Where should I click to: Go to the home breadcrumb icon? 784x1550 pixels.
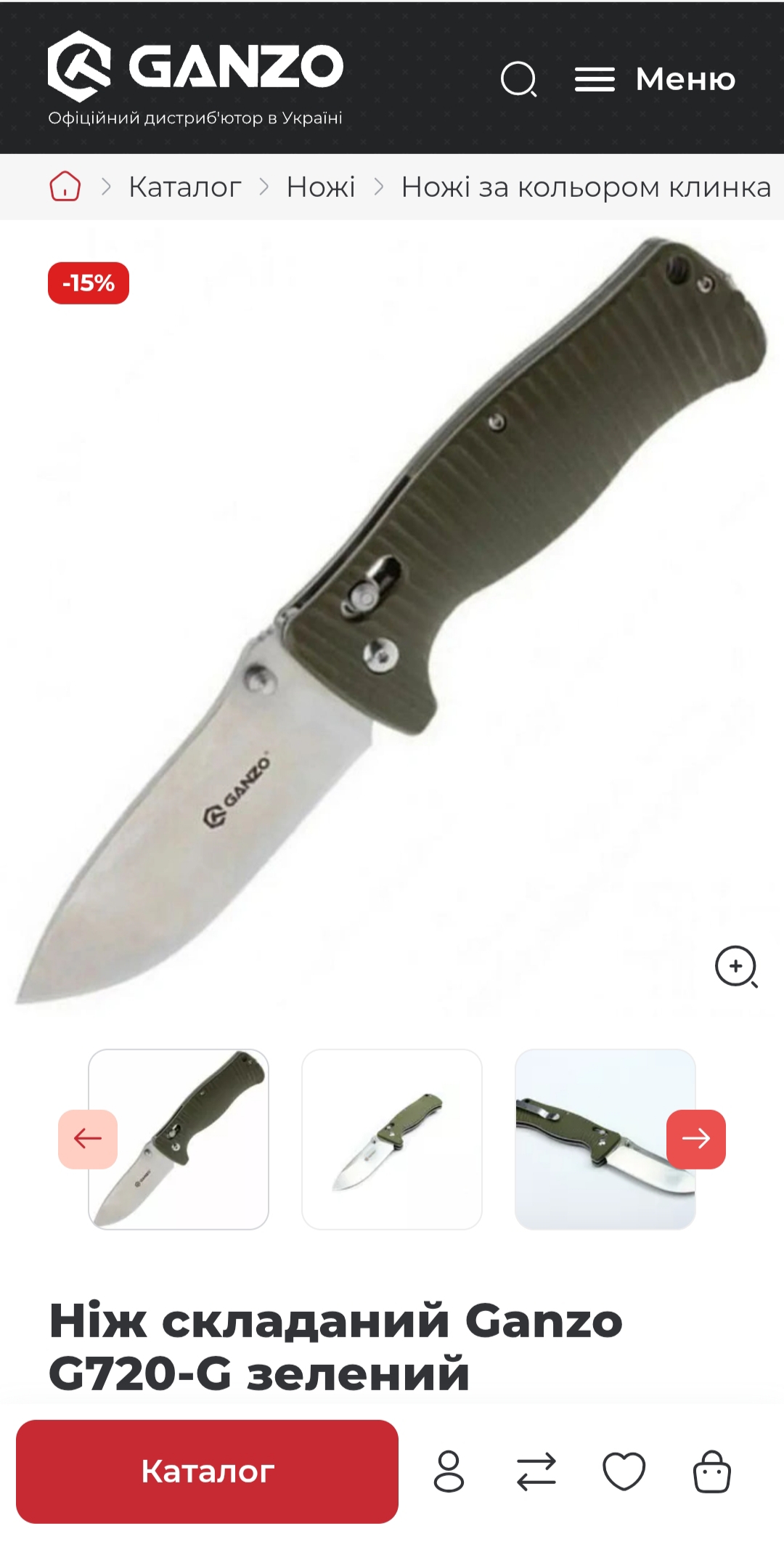click(65, 187)
